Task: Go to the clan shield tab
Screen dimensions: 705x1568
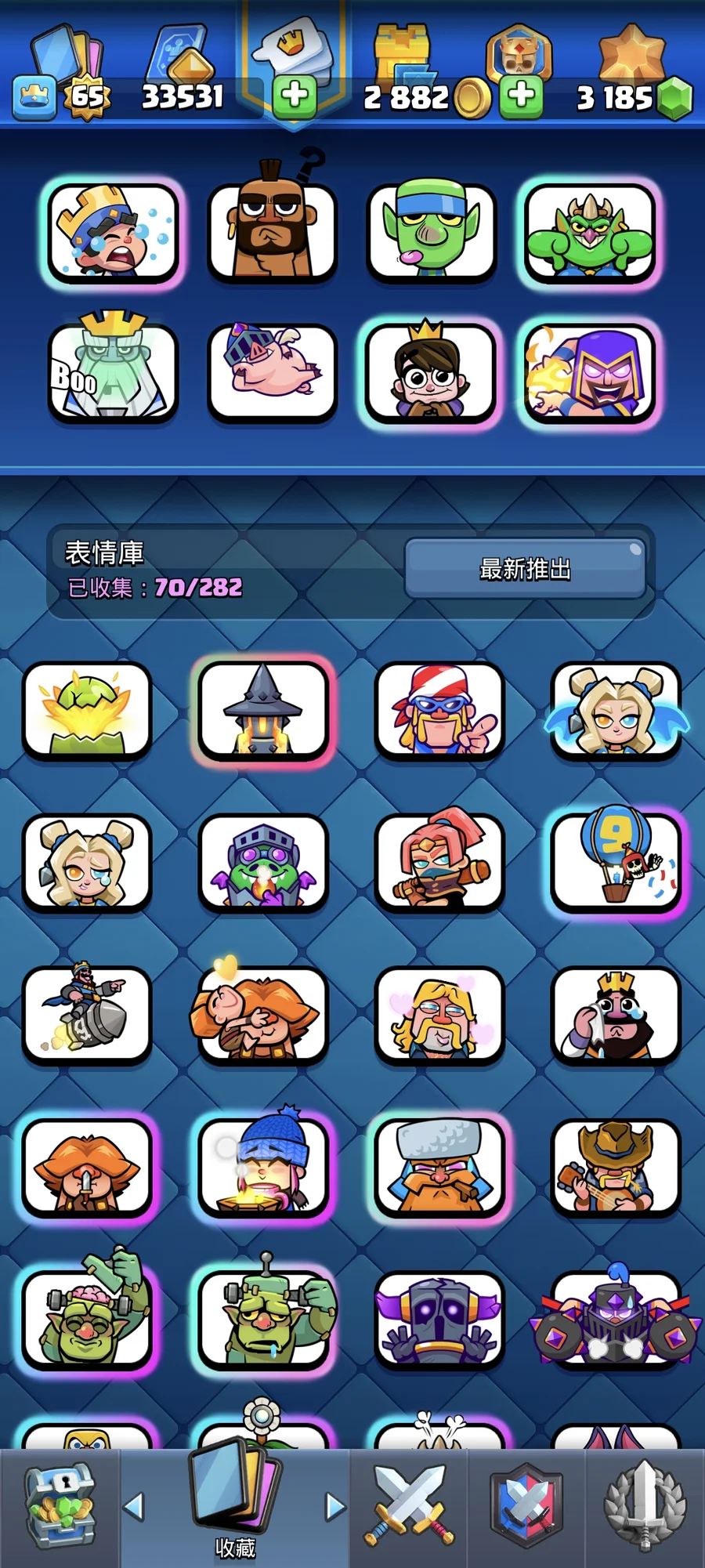Action: [526, 1506]
